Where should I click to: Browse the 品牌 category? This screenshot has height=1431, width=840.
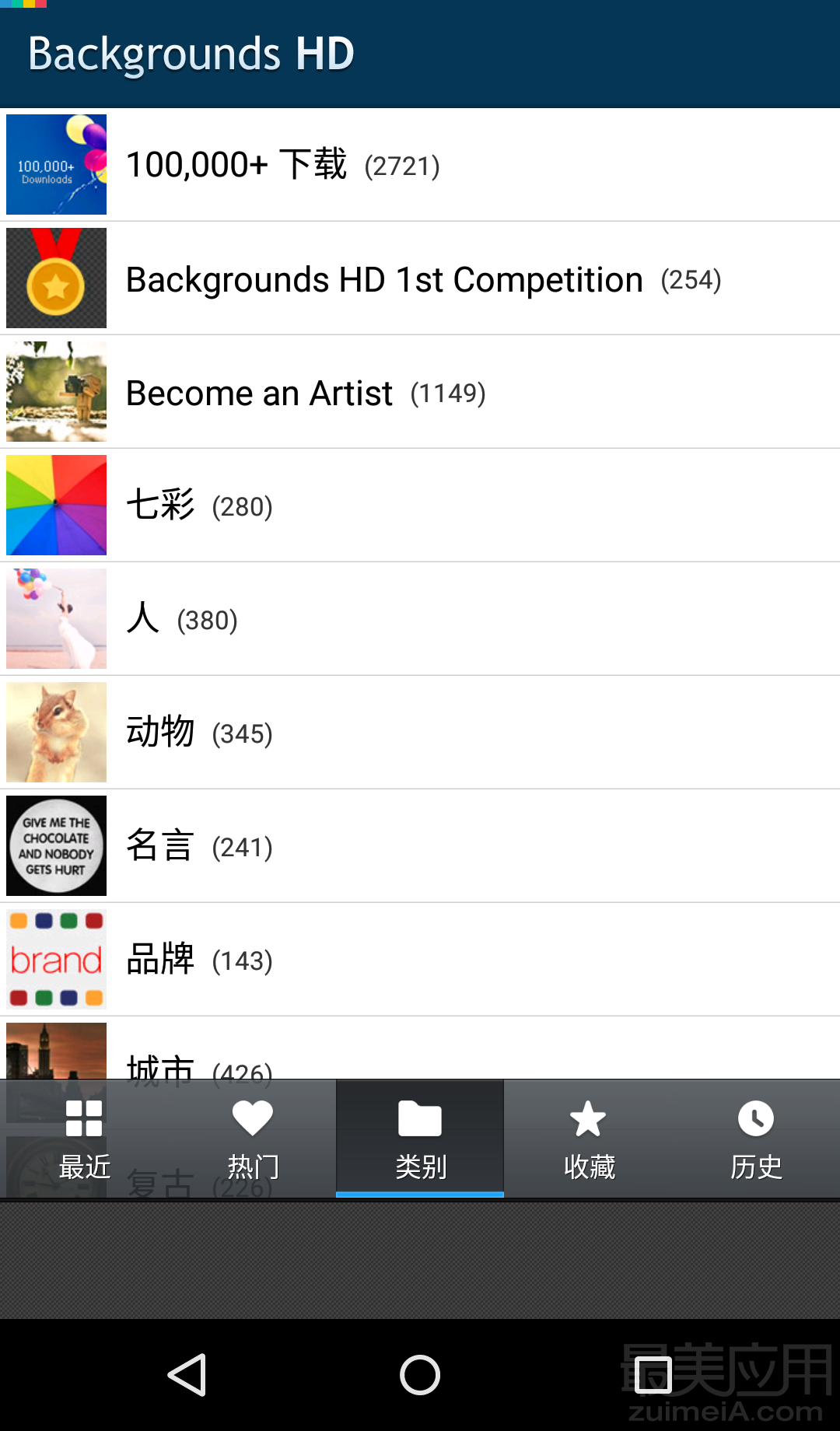point(420,960)
